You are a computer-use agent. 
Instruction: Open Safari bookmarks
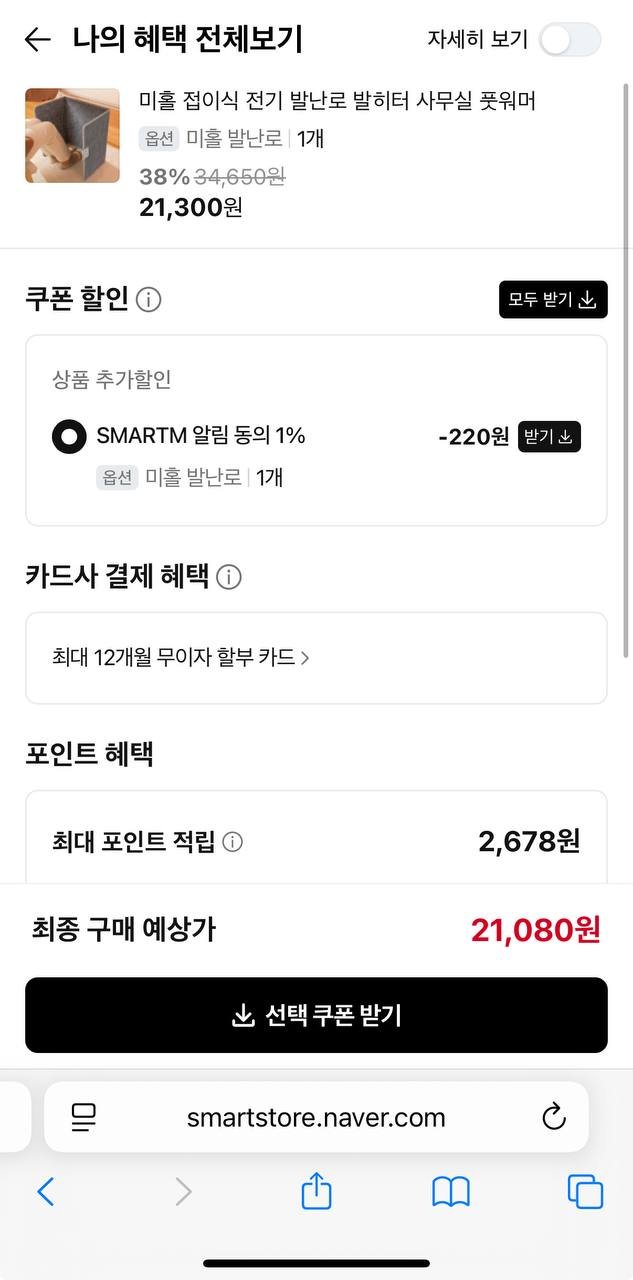451,1191
